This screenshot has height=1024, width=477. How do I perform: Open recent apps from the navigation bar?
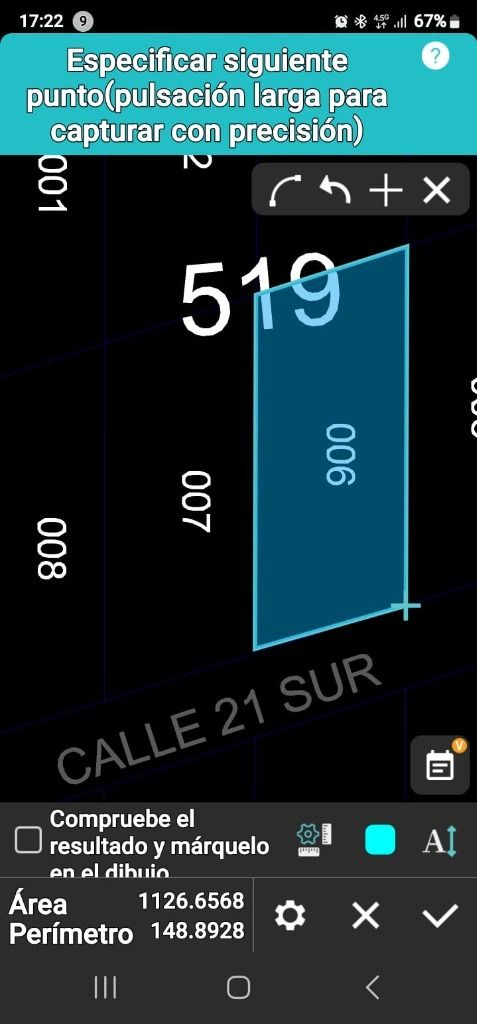[x=105, y=987]
